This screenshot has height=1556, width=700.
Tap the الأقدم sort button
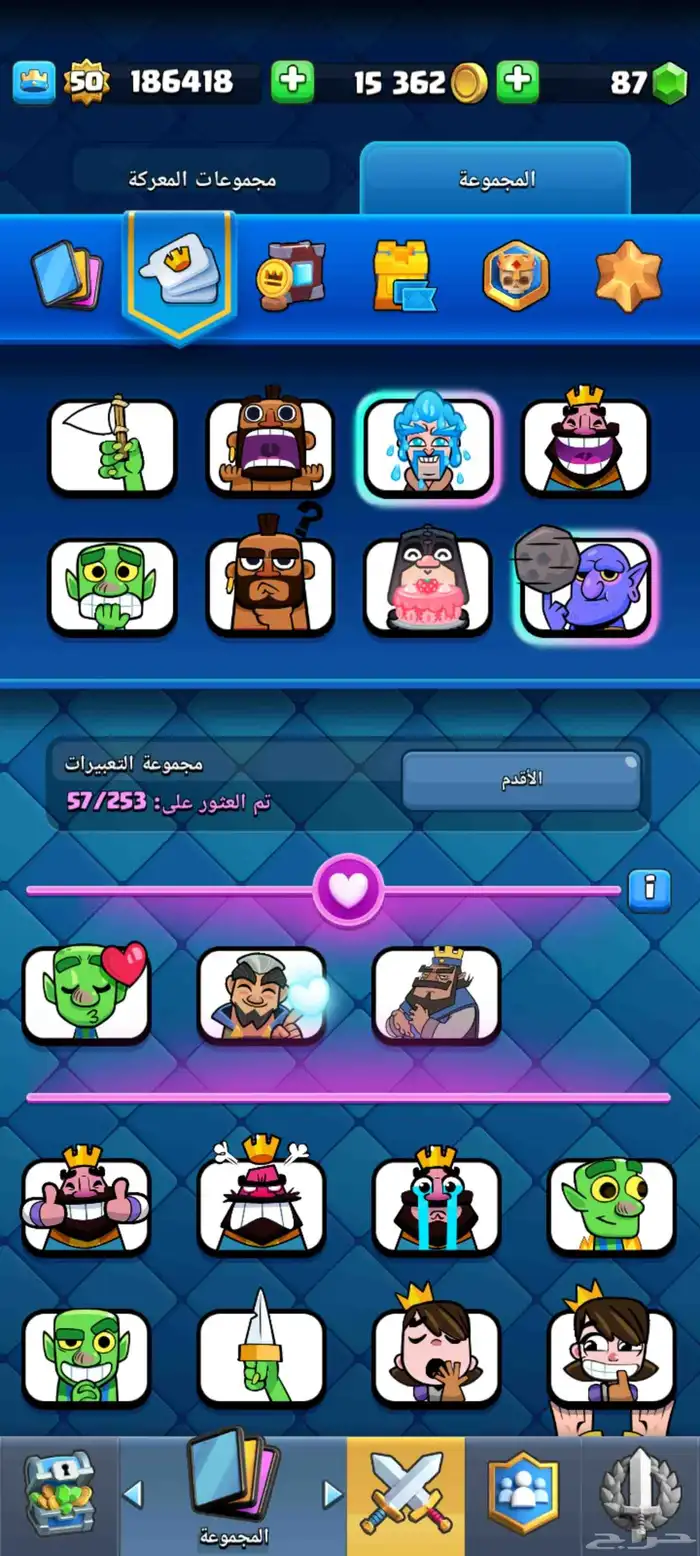tap(521, 780)
